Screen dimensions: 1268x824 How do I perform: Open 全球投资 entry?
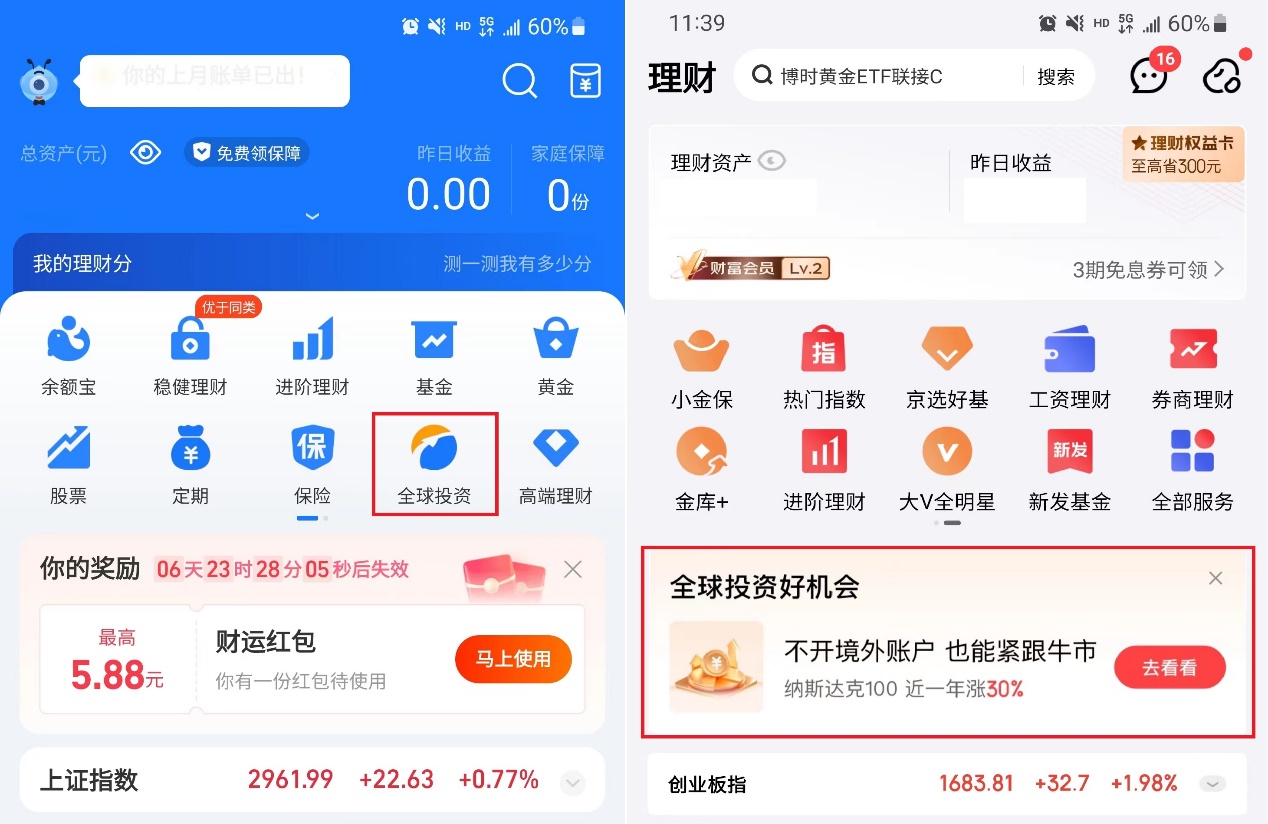tap(434, 465)
